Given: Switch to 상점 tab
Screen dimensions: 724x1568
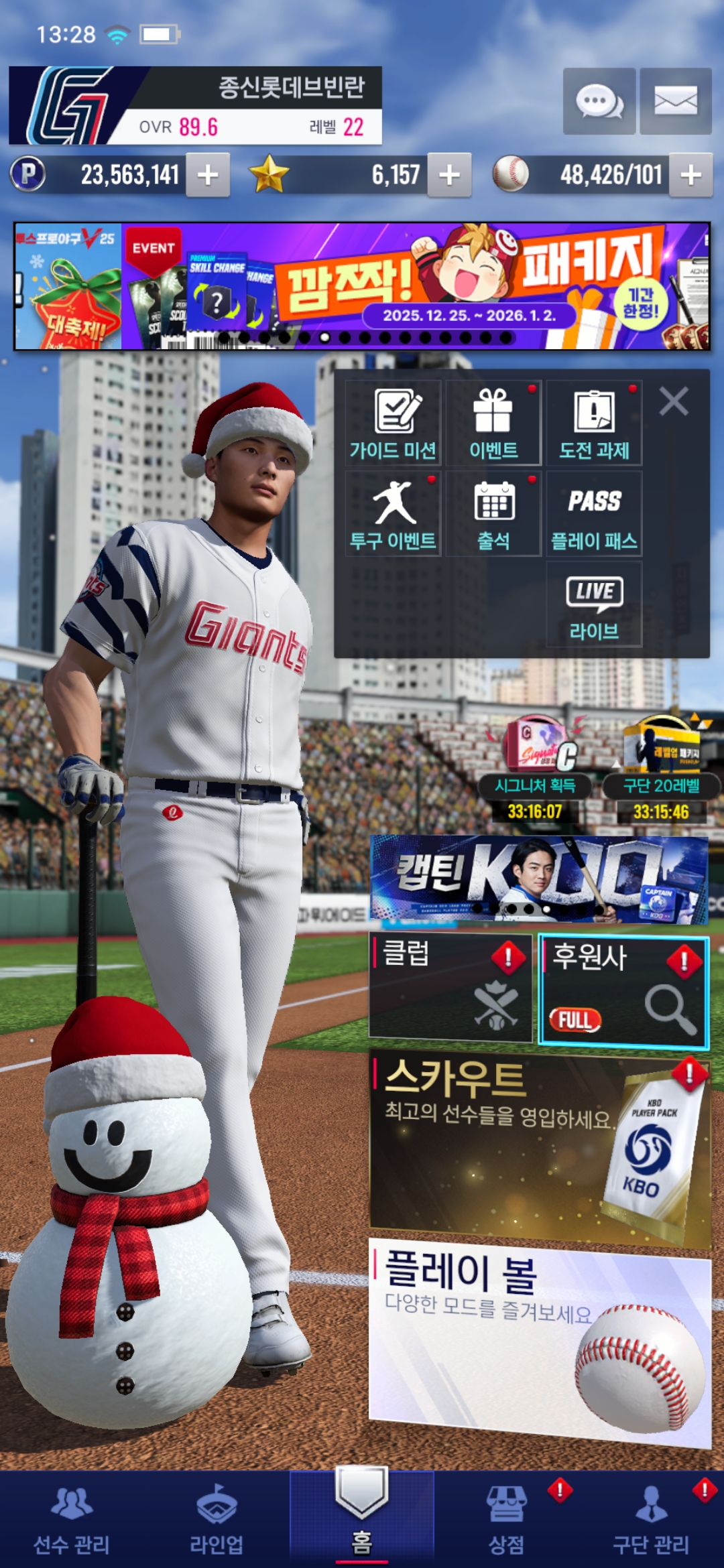Looking at the screenshot, I should (x=506, y=1521).
